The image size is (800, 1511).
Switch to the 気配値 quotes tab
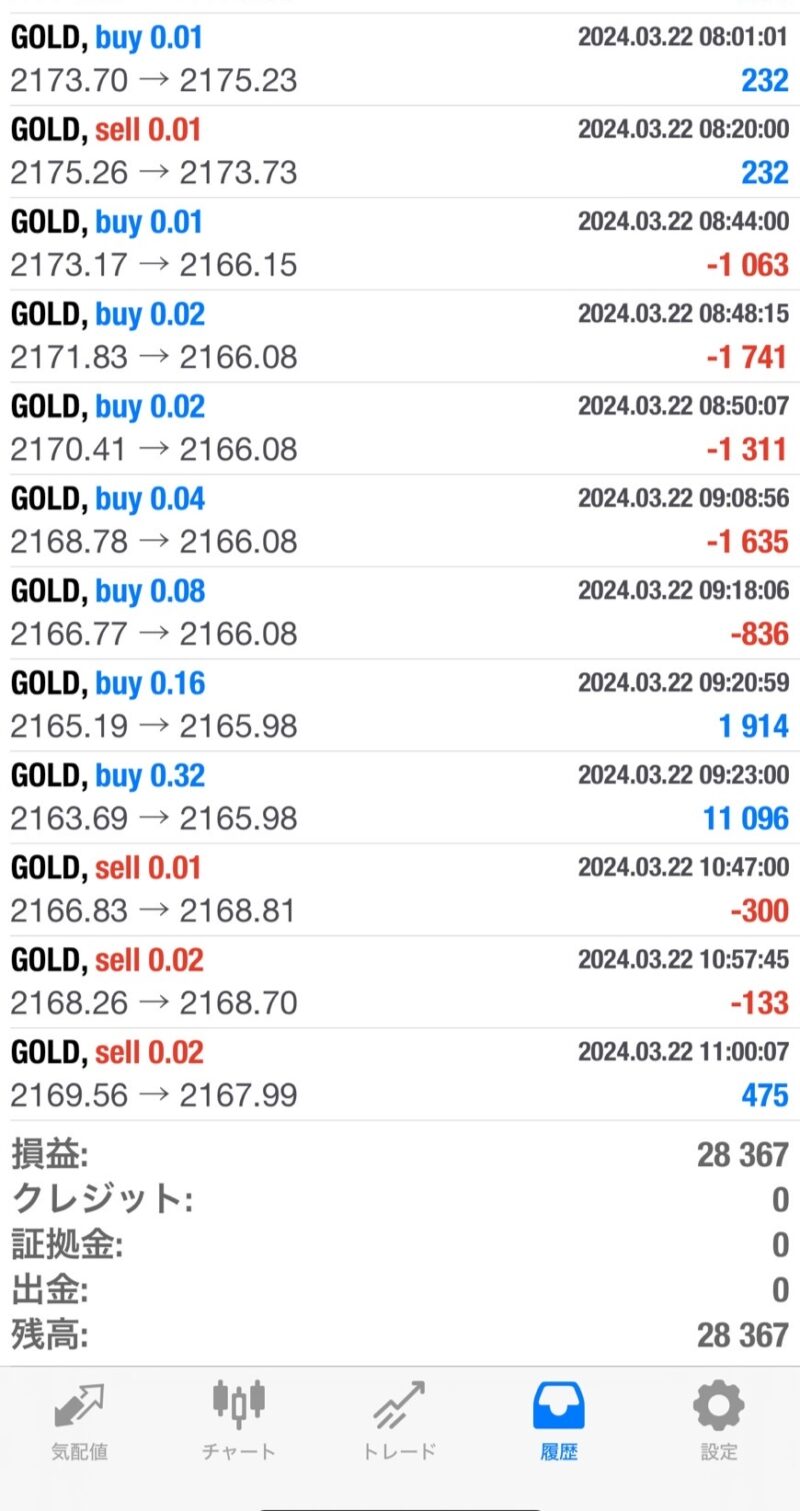click(80, 1422)
